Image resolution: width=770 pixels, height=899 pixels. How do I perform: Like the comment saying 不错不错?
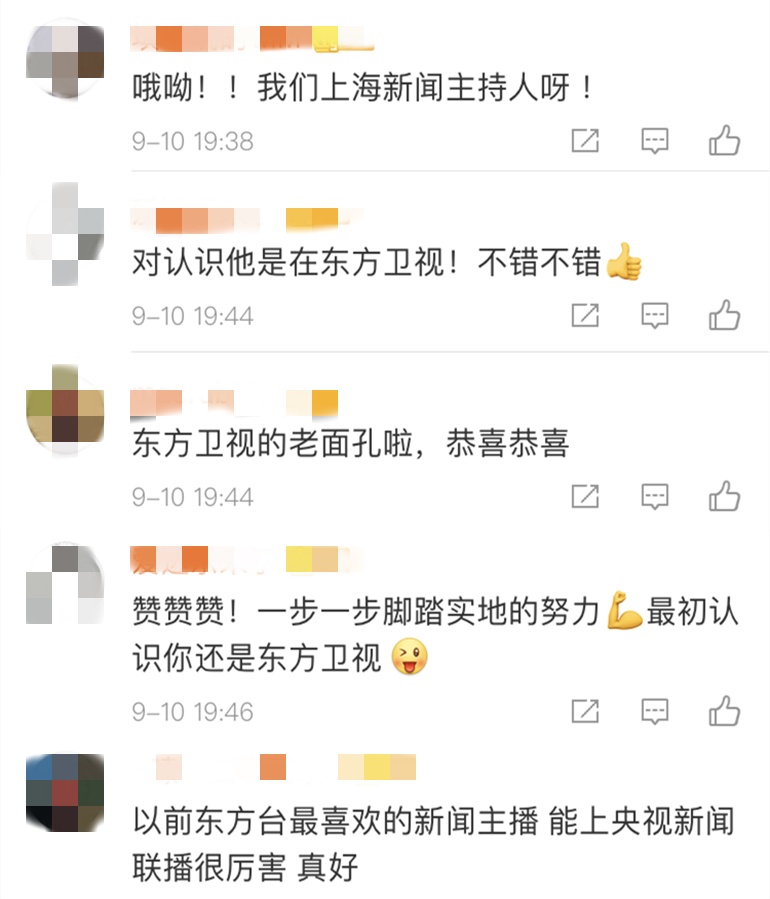click(x=724, y=316)
